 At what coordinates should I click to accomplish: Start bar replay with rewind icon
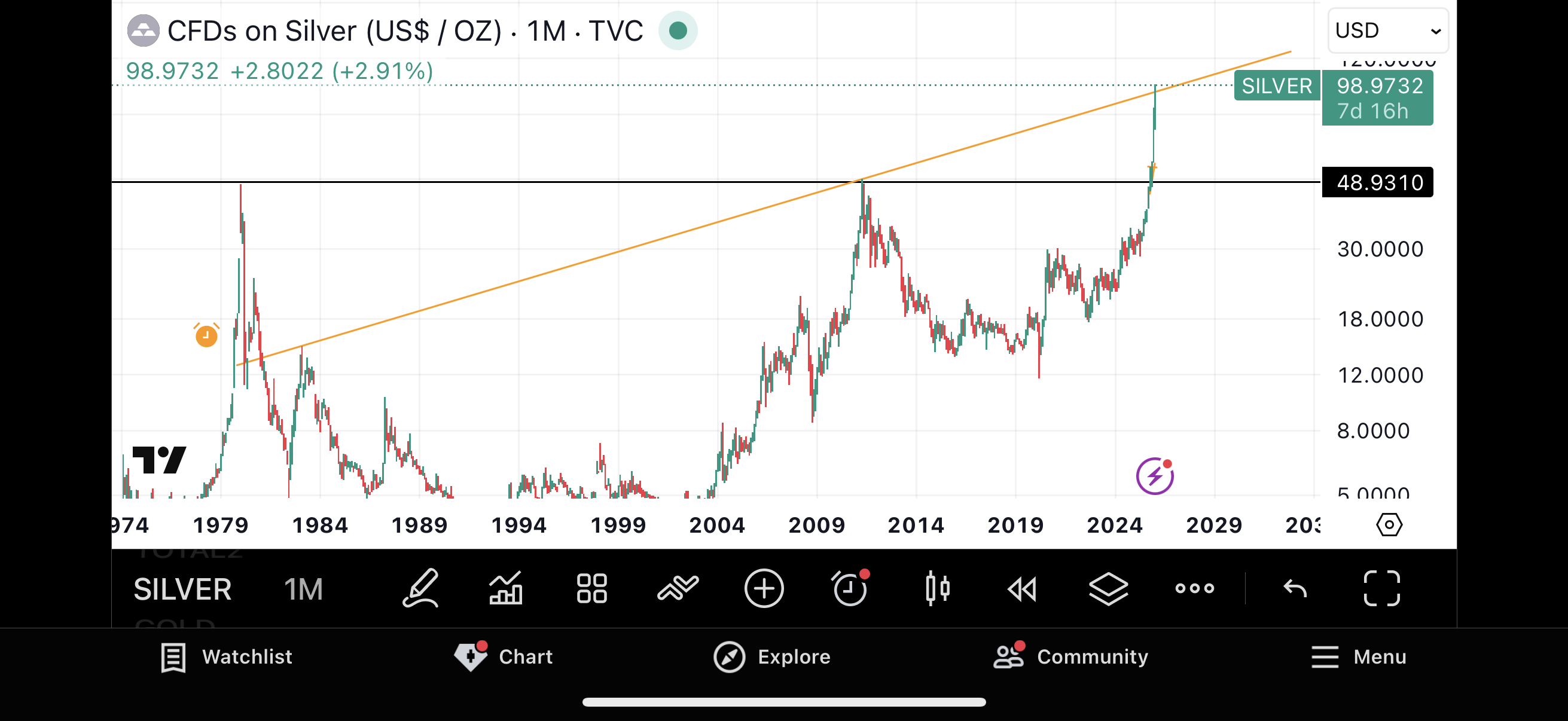(x=1022, y=588)
